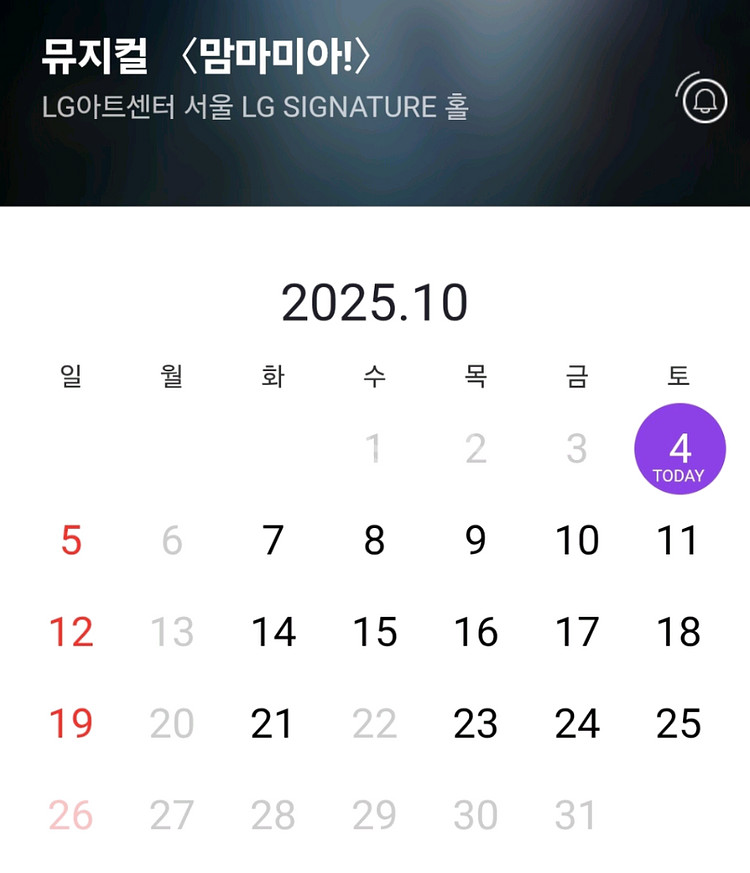This screenshot has height=873, width=750.
Task: Choose Saturday October 25
Action: (x=678, y=724)
